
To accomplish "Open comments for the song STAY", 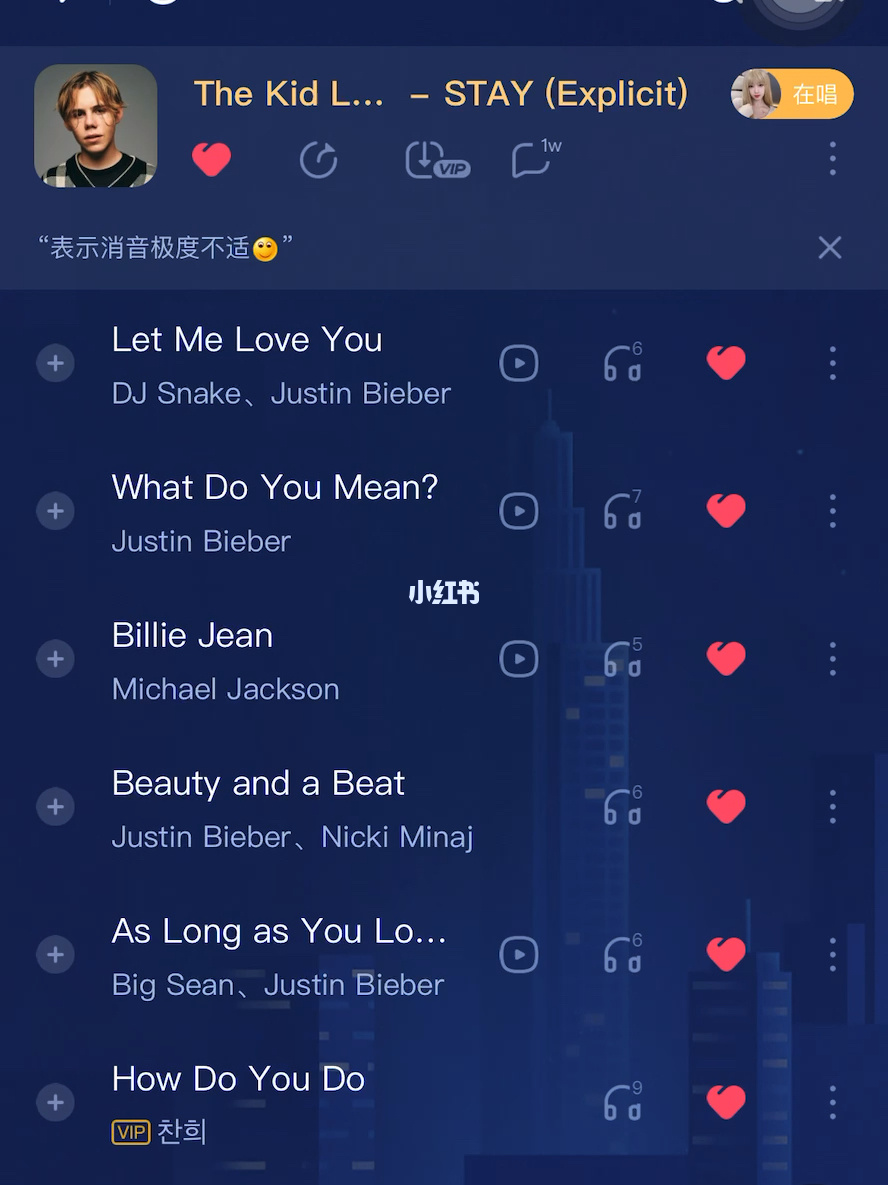I will click(532, 159).
